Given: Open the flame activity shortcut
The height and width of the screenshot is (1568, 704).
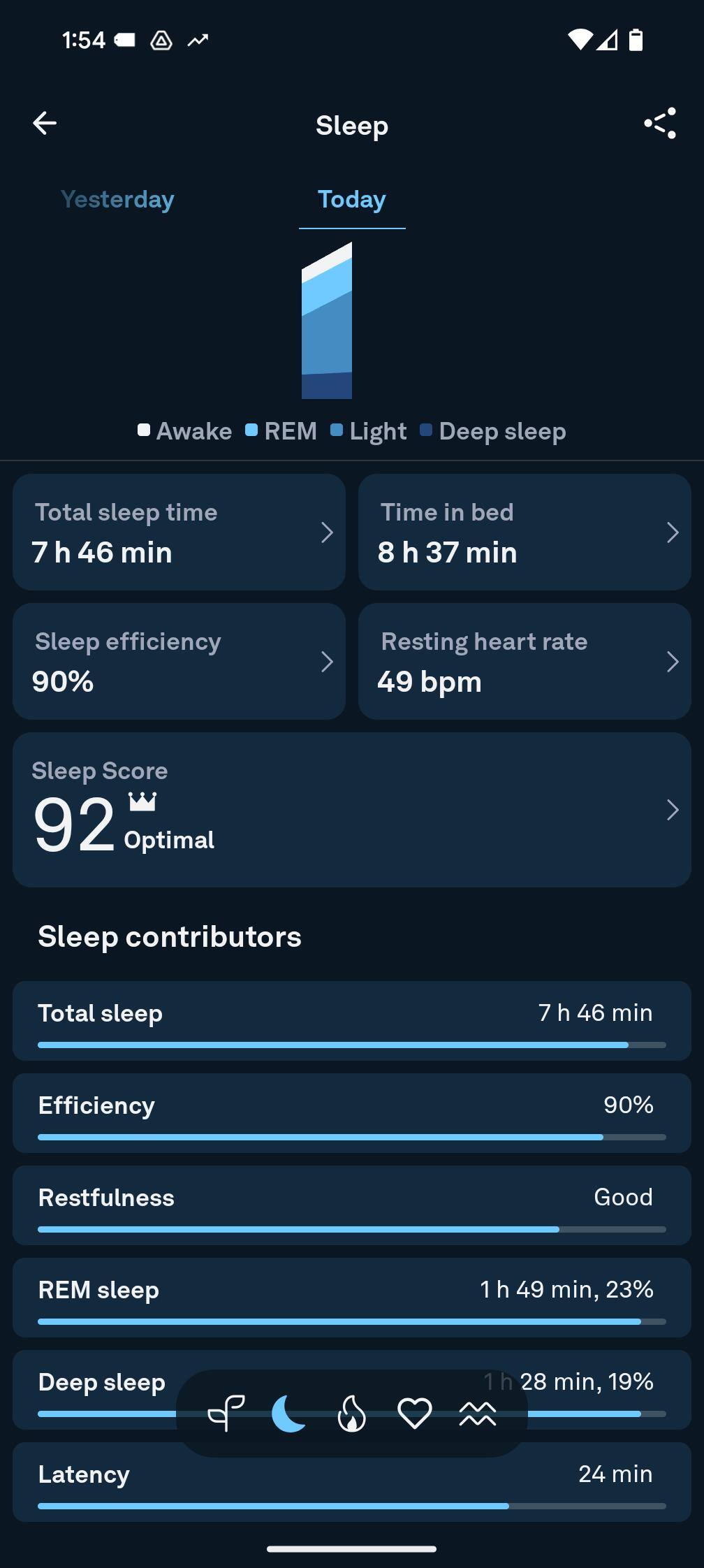Looking at the screenshot, I should (351, 1414).
